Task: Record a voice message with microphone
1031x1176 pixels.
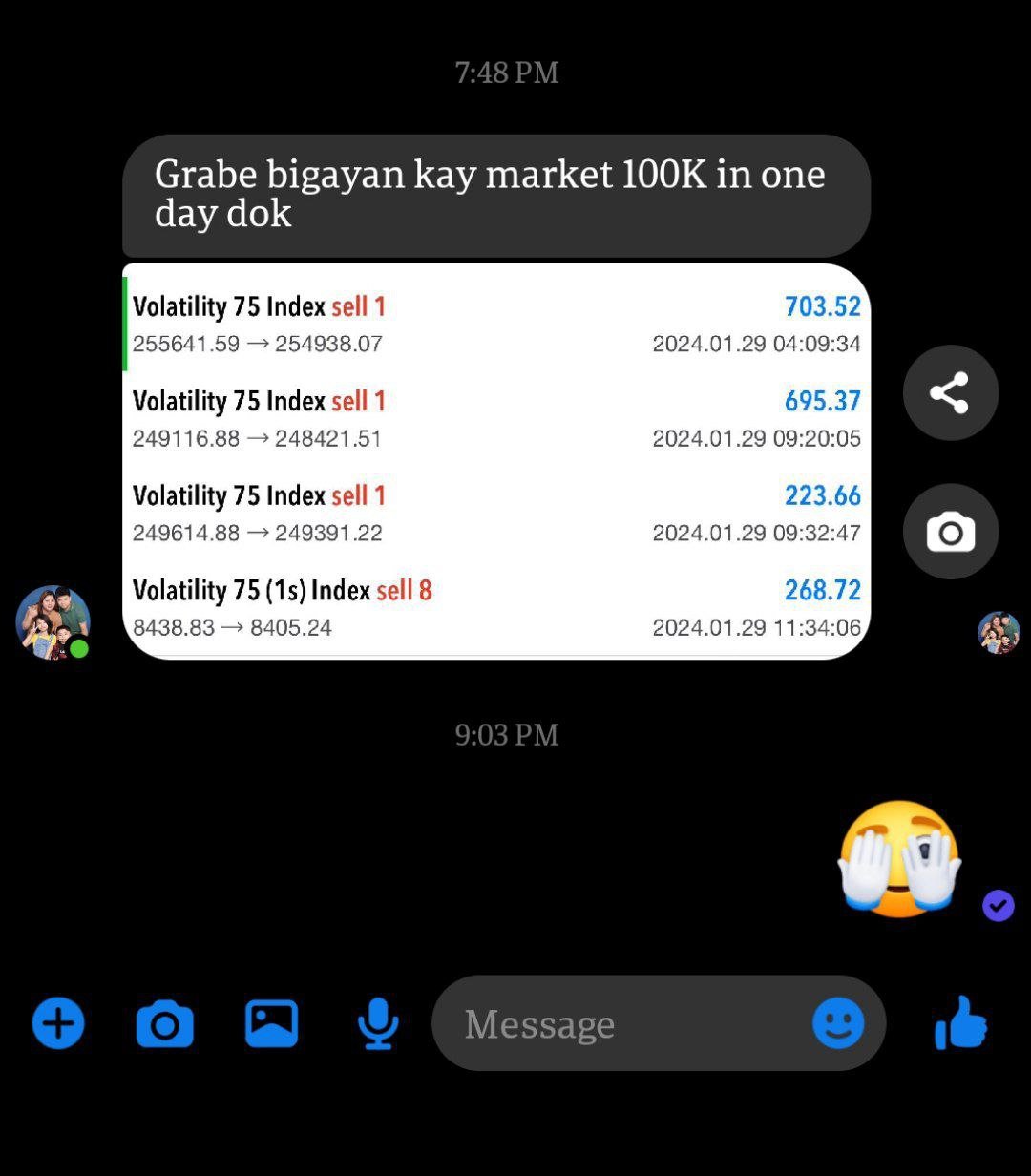Action: [378, 1023]
